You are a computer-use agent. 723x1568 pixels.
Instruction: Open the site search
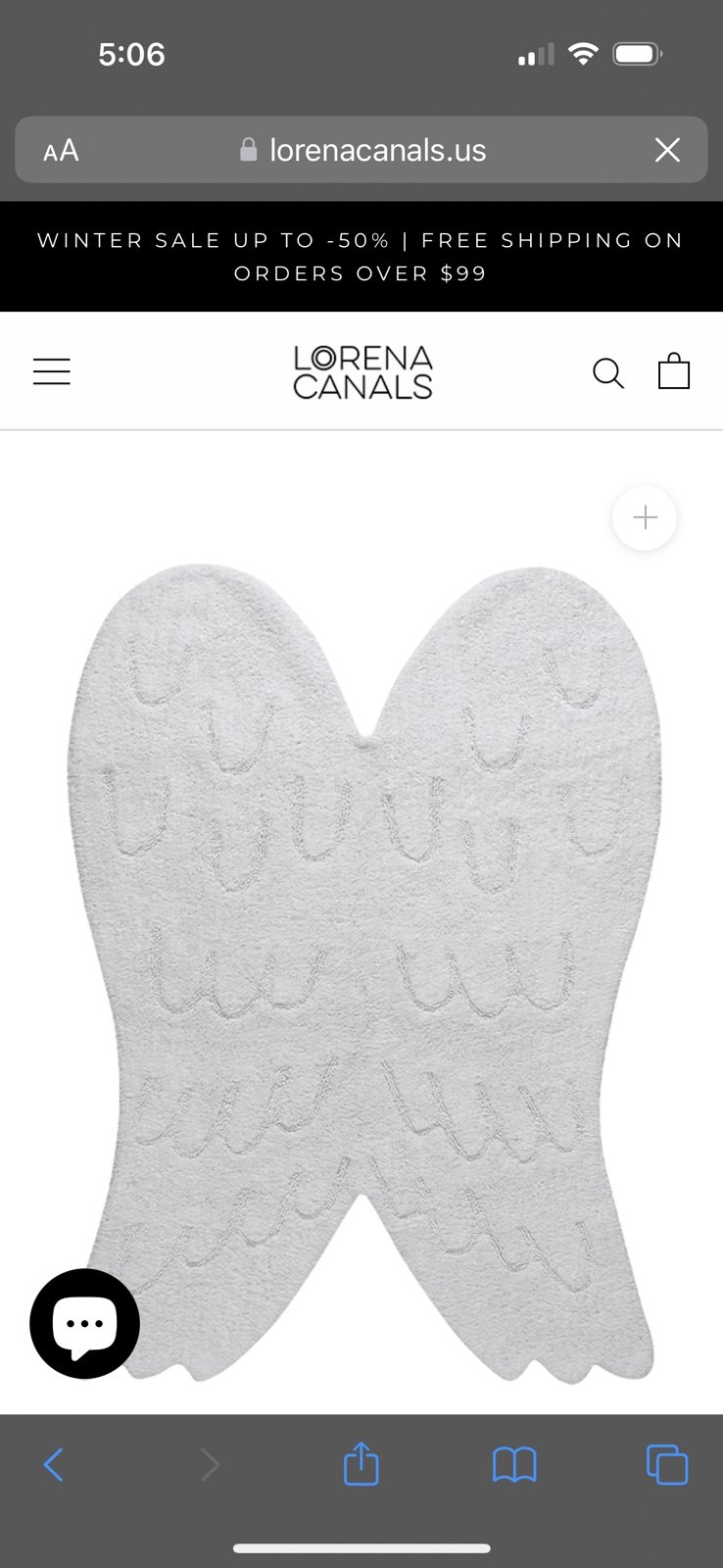[x=608, y=372]
